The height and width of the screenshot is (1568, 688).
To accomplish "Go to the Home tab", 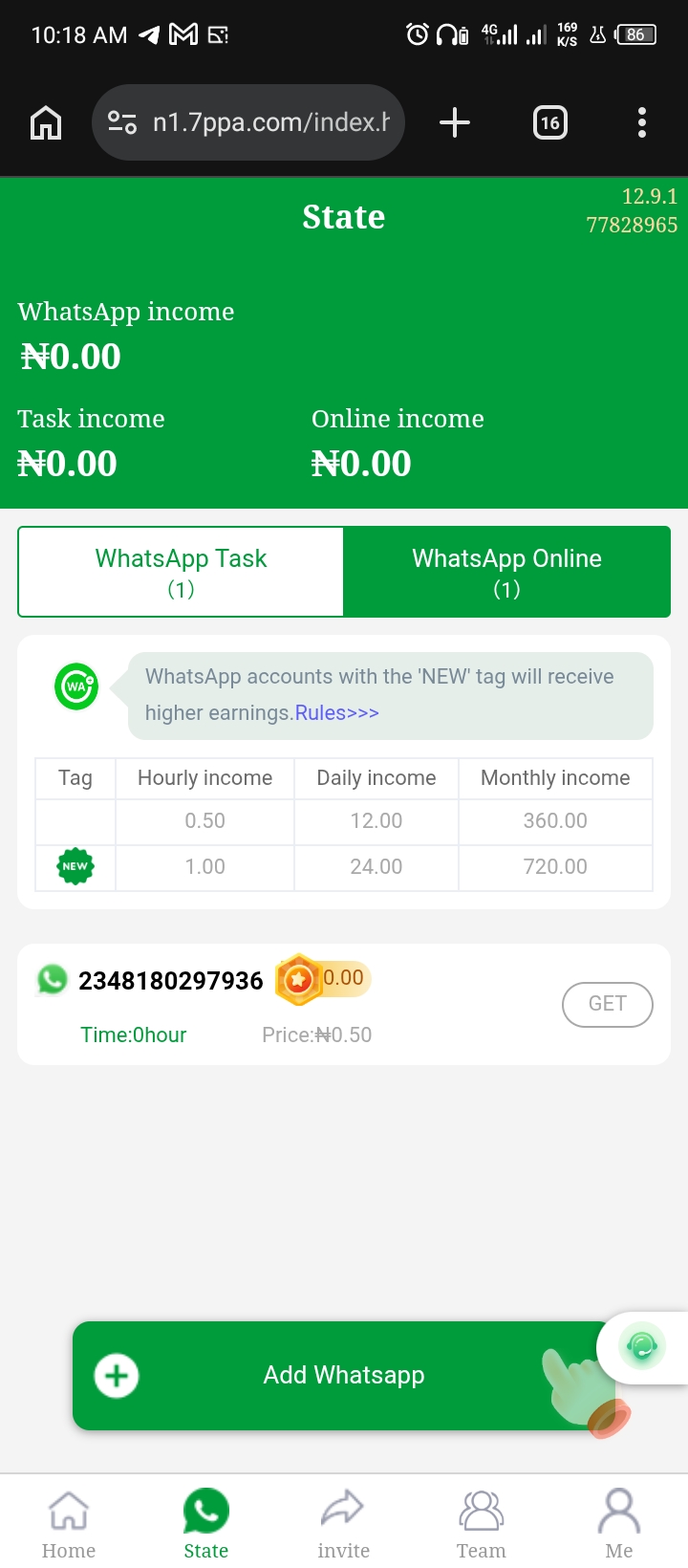I will click(x=69, y=1524).
